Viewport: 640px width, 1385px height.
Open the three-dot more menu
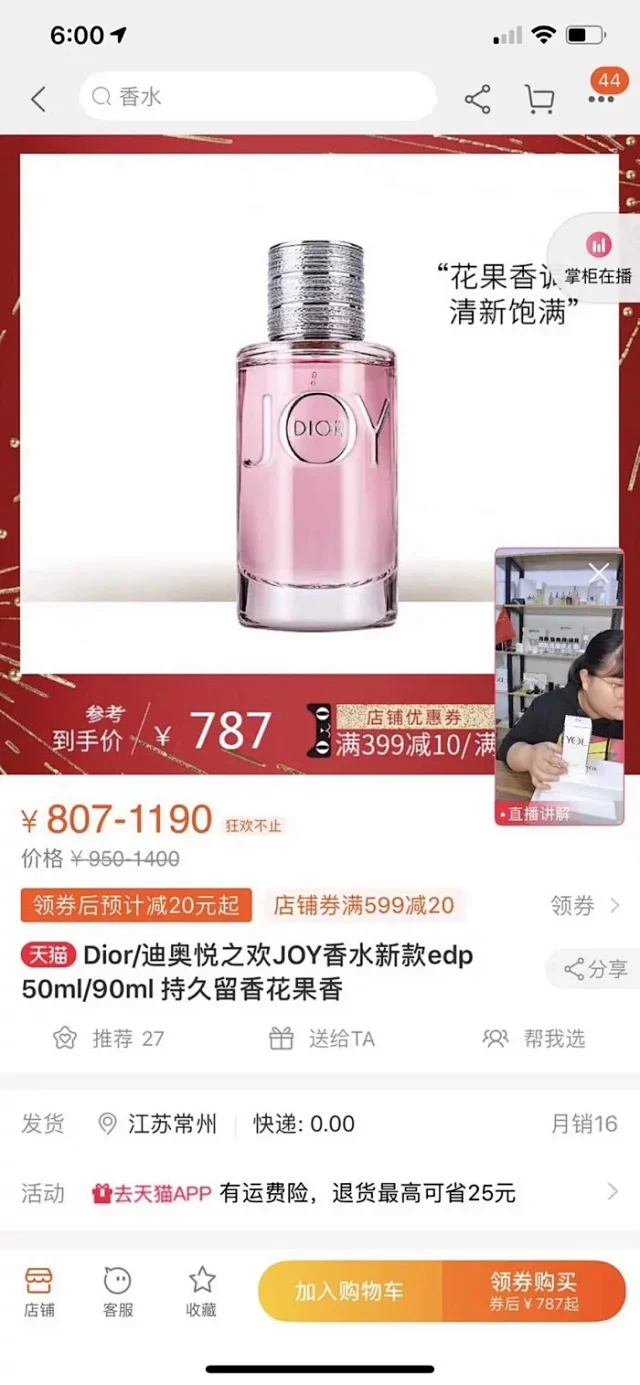pos(602,98)
